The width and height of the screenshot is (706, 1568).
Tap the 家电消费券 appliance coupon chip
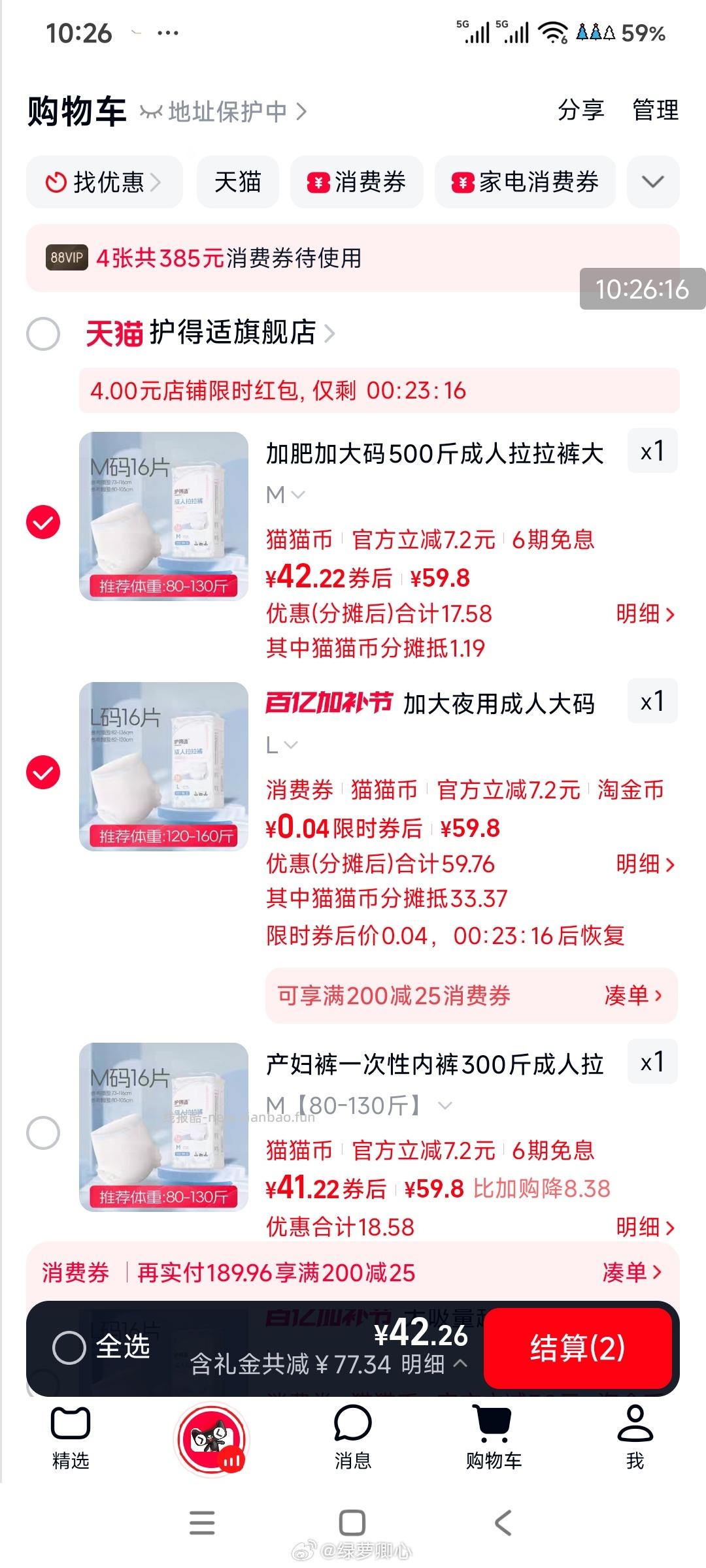(x=523, y=182)
